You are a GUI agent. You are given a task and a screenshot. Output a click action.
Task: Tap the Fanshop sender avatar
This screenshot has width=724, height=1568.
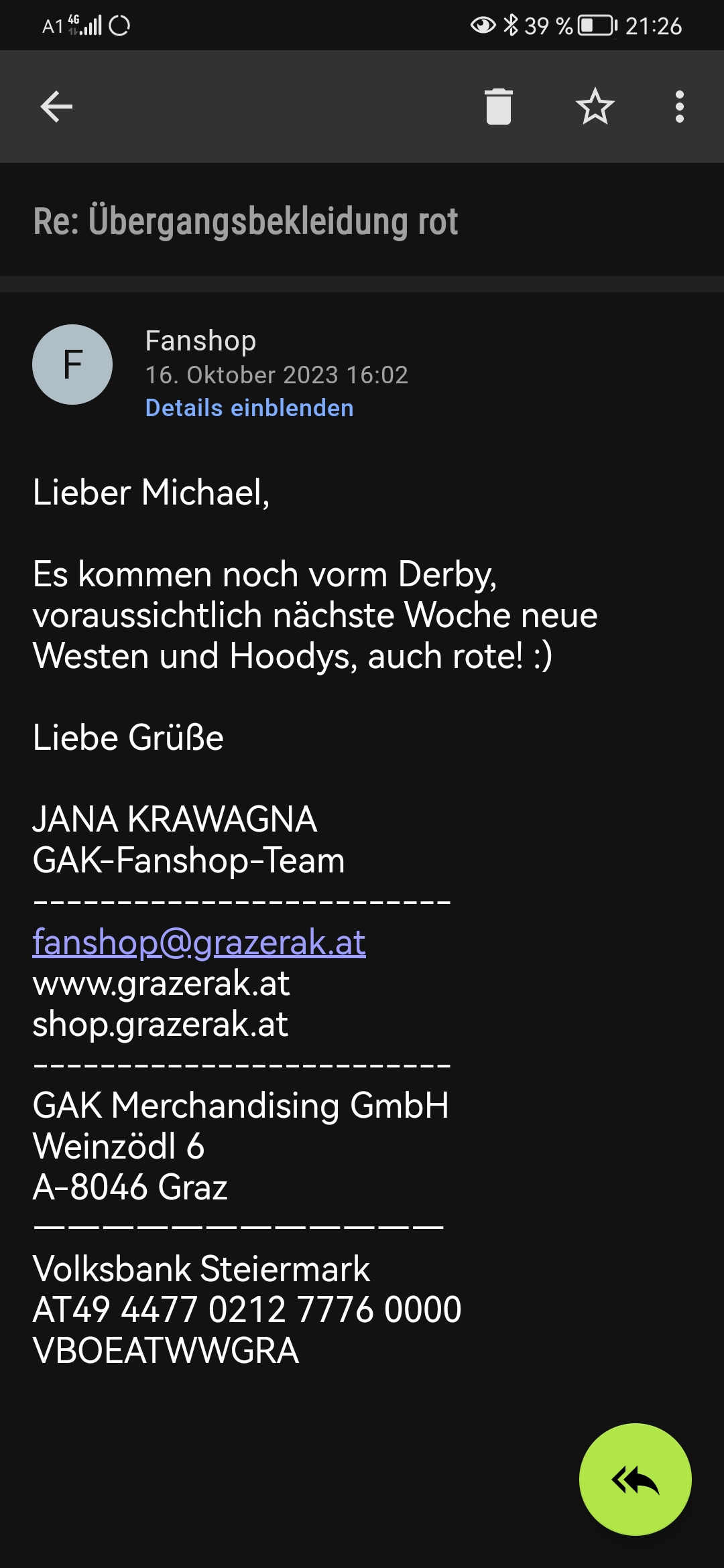click(72, 365)
